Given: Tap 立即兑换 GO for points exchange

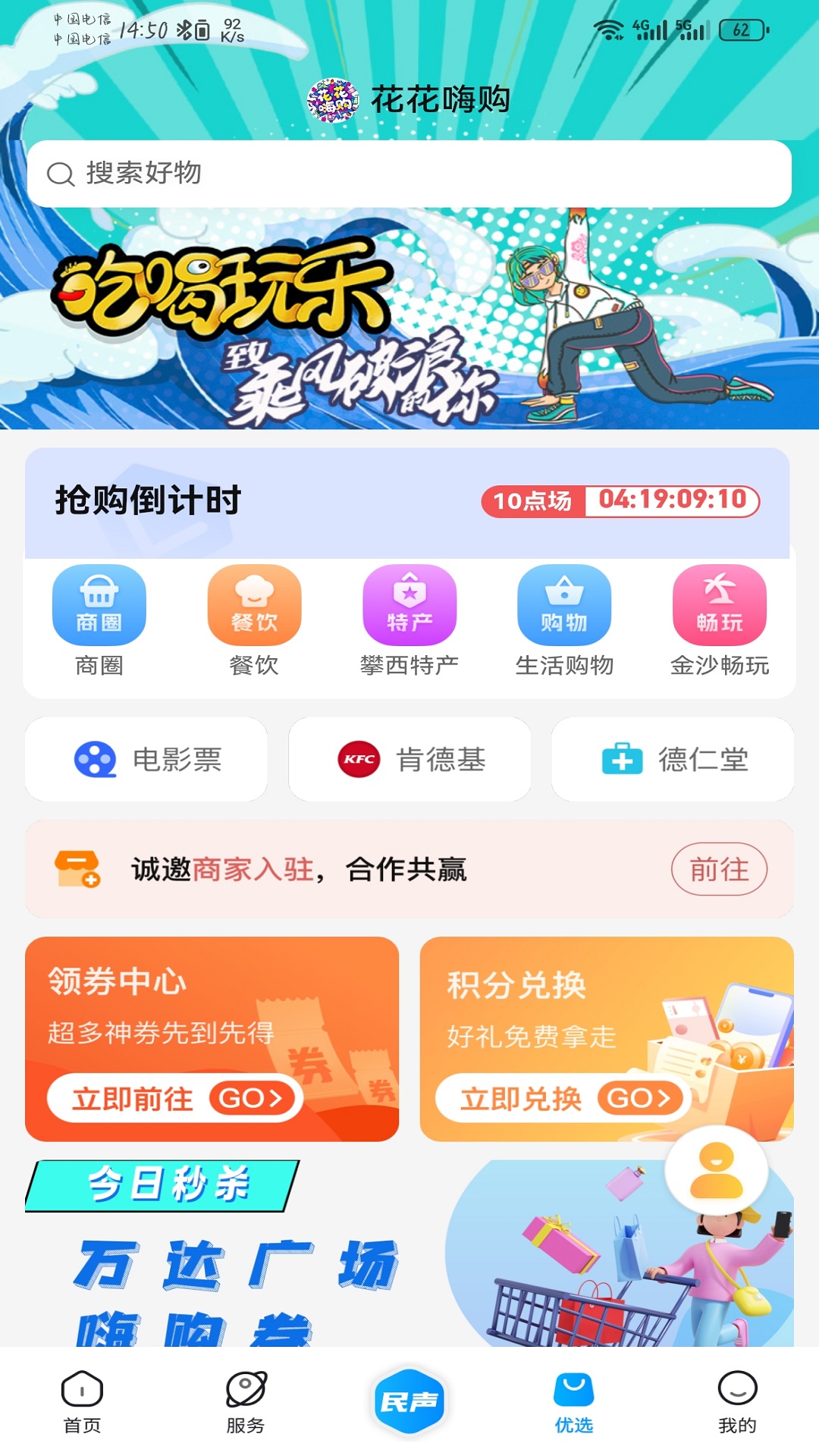Looking at the screenshot, I should [x=563, y=1097].
